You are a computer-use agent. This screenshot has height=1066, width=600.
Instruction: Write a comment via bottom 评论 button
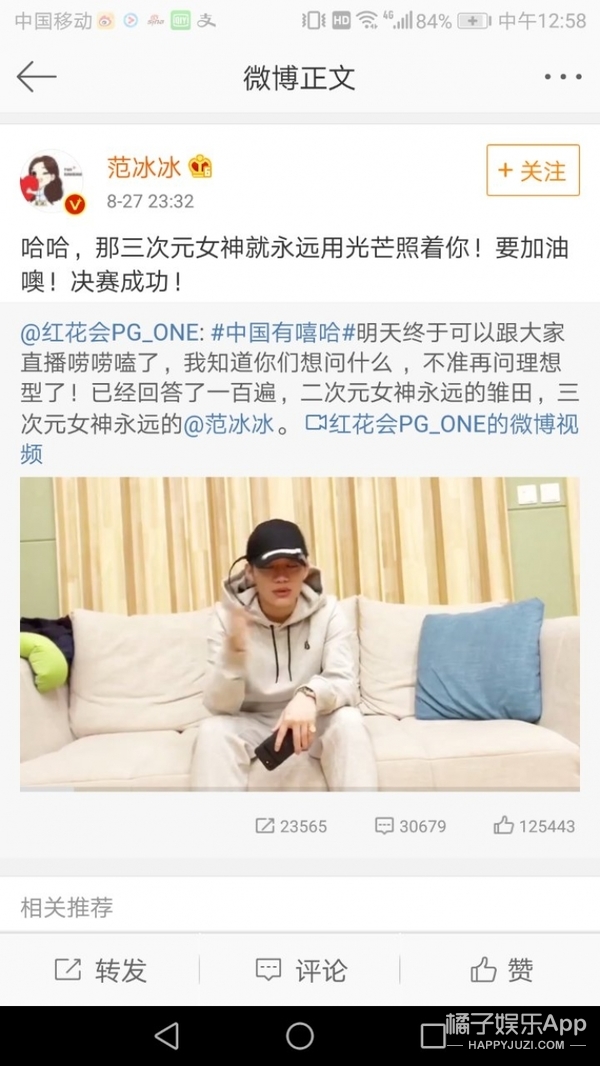300,969
